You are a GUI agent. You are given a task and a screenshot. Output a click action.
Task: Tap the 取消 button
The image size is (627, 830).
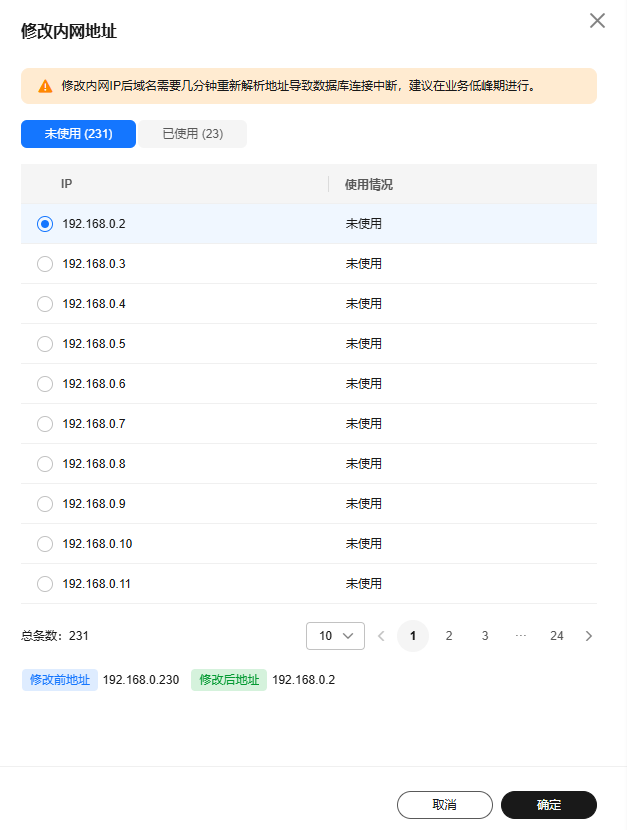click(444, 805)
